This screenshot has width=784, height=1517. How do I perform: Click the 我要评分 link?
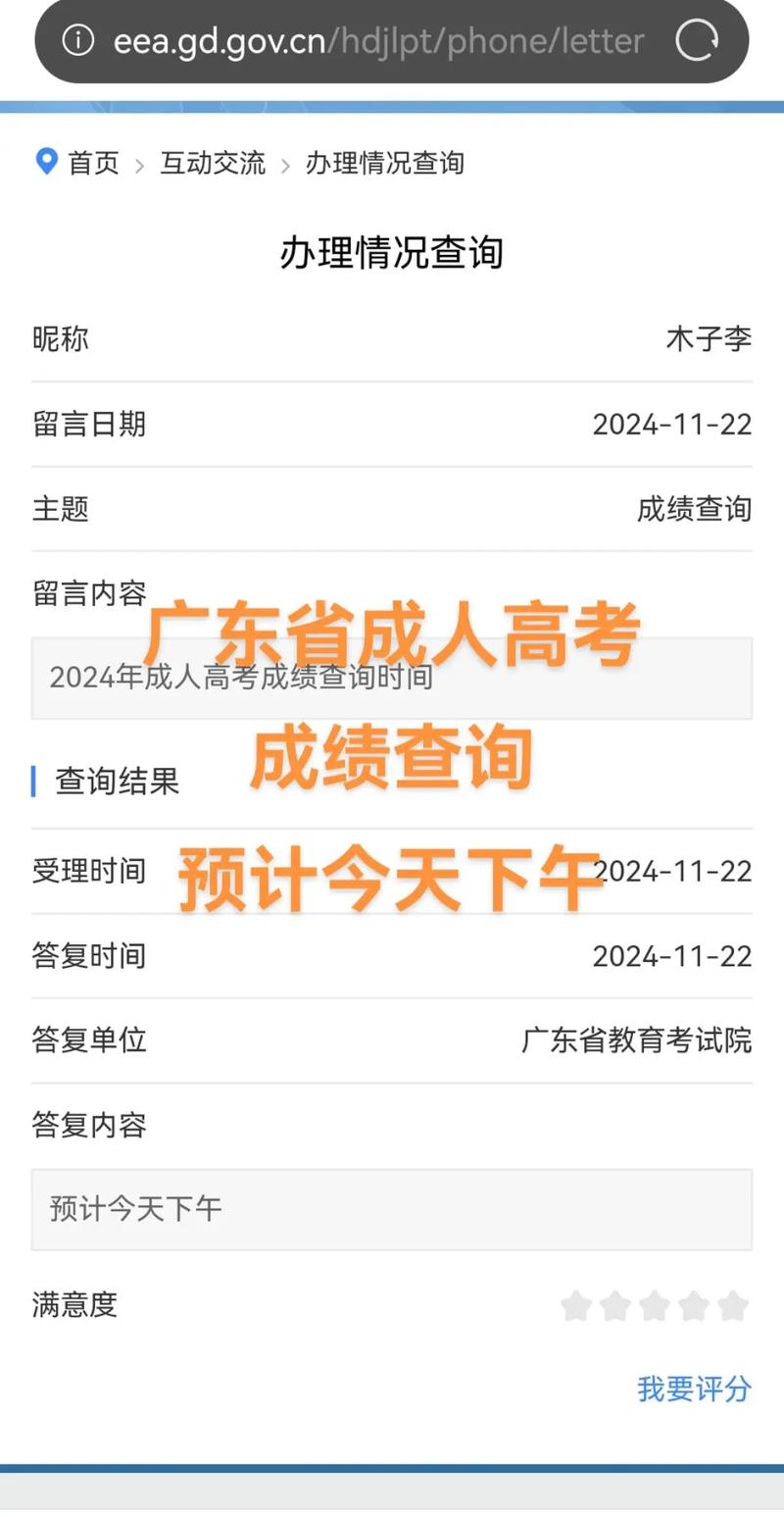(x=695, y=1390)
